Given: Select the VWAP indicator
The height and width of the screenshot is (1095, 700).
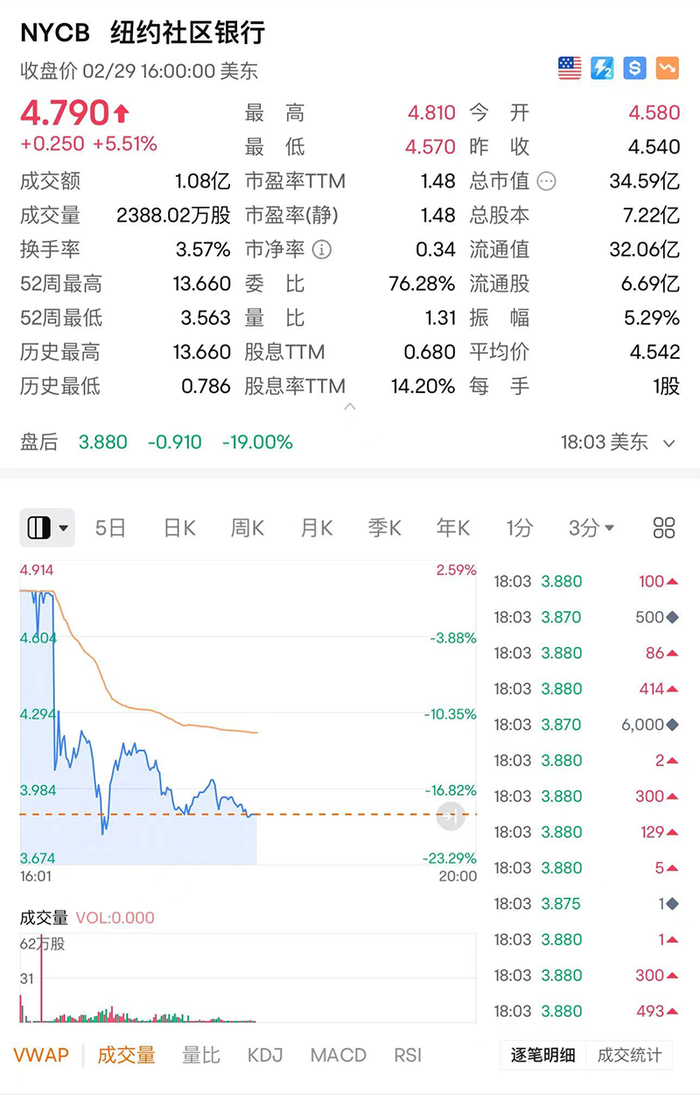Looking at the screenshot, I should 42,1055.
